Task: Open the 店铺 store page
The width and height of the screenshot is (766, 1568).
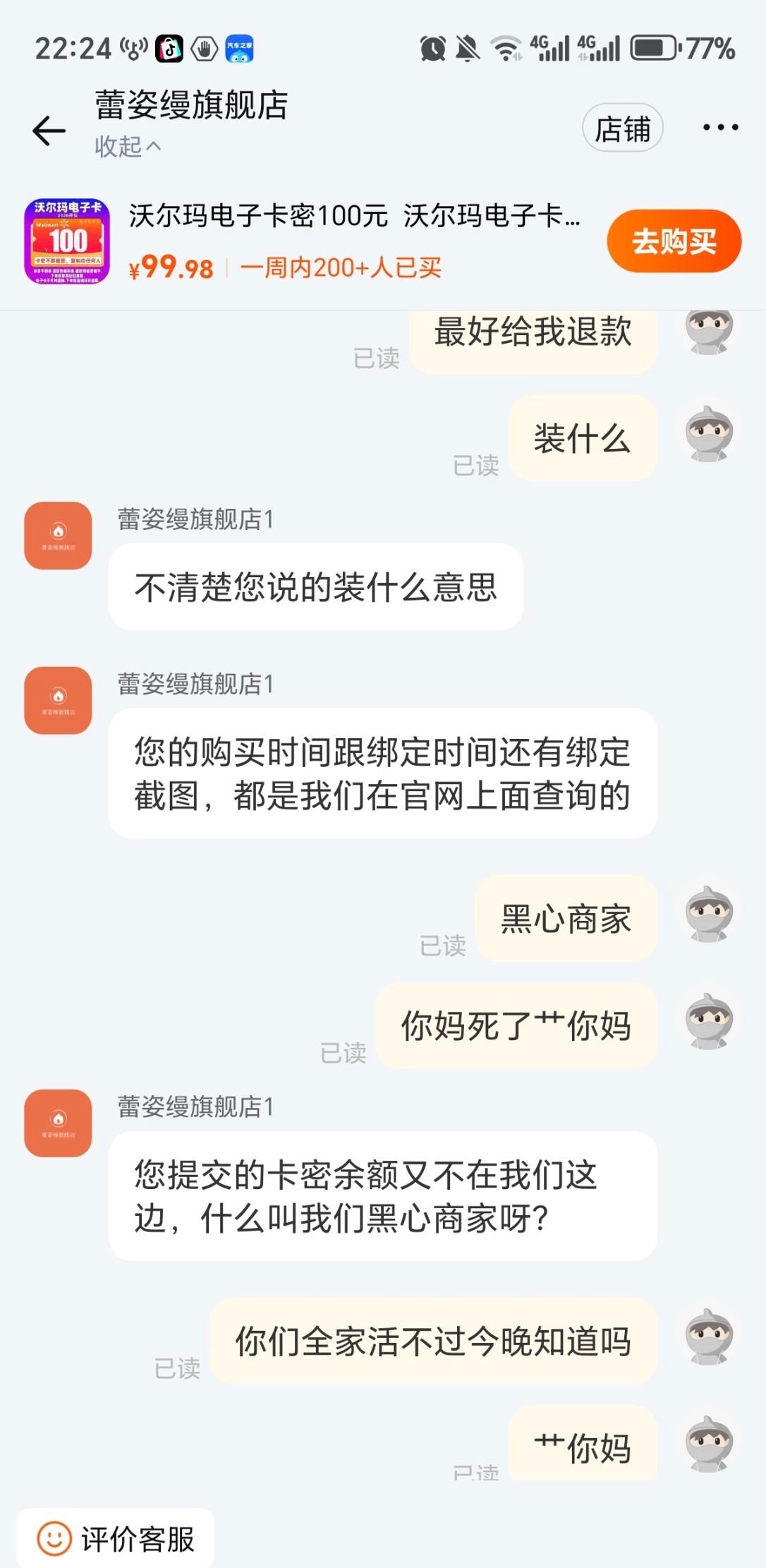Action: pyautogui.click(x=622, y=129)
